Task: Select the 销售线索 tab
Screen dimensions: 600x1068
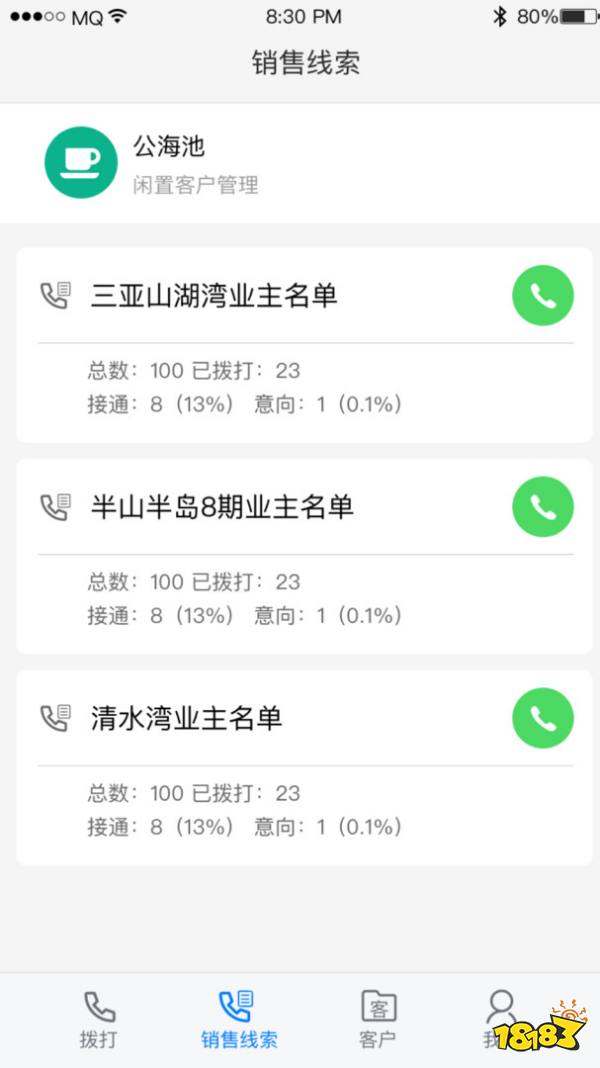Action: (x=238, y=1019)
